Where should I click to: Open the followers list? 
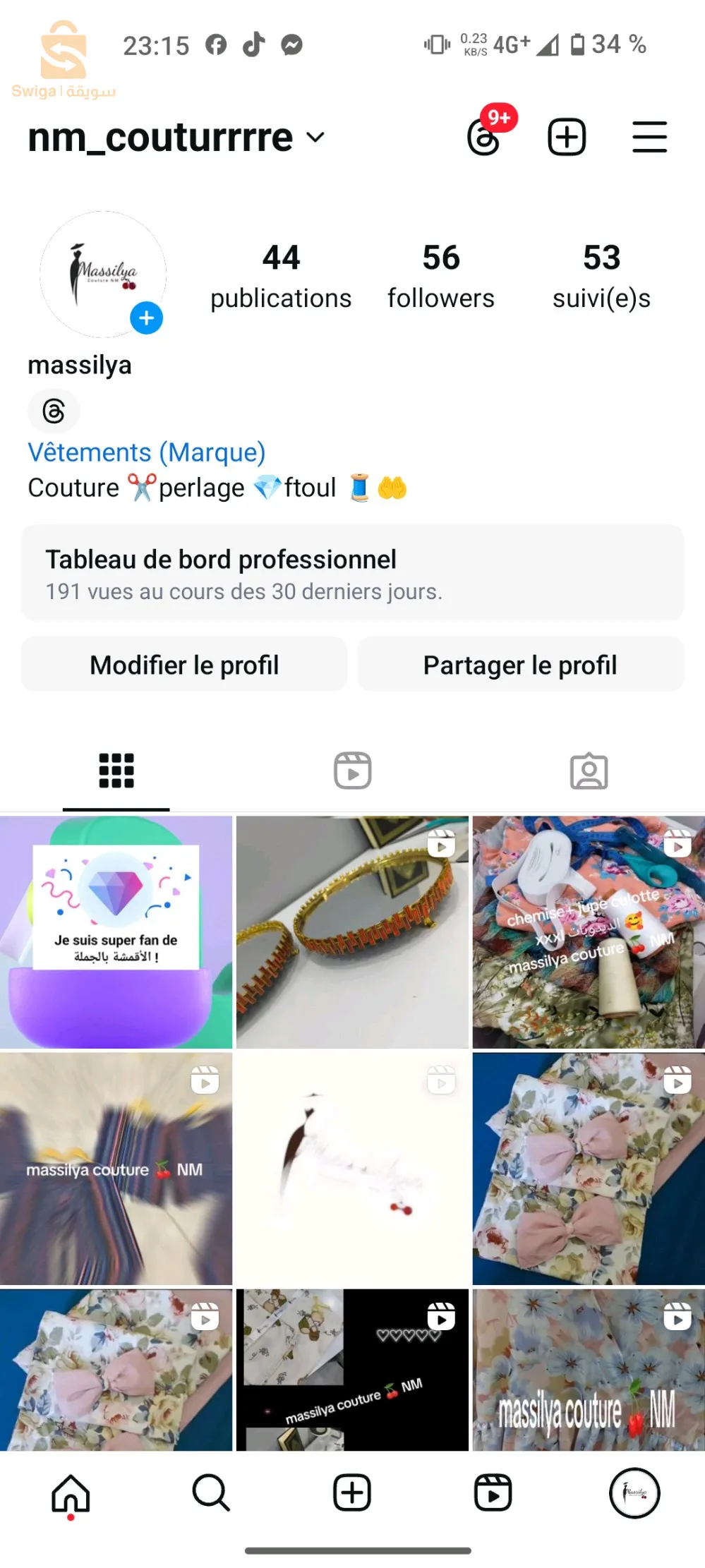click(440, 275)
